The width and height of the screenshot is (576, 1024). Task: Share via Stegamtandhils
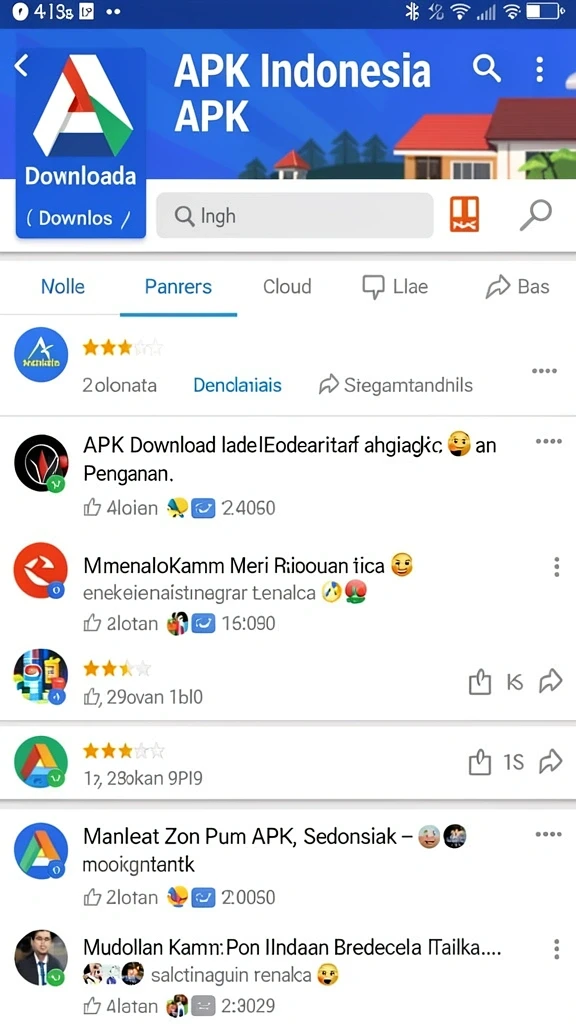coord(396,385)
